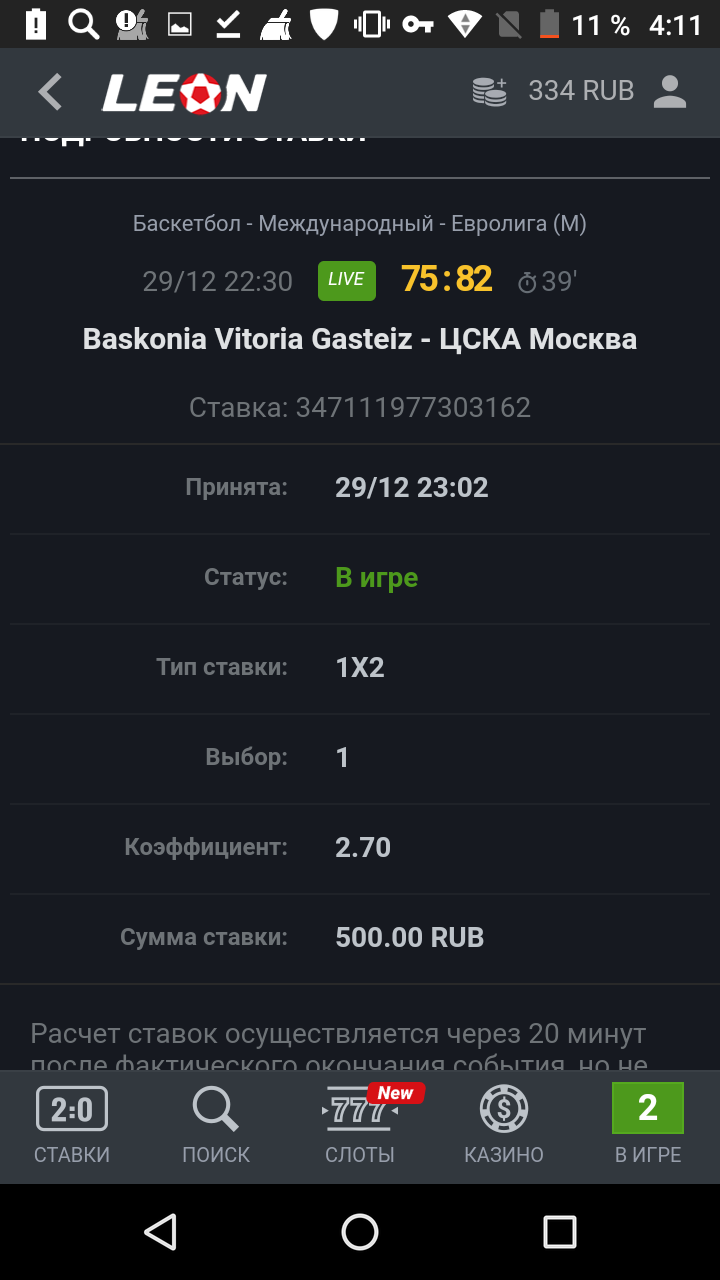Switch to the Ставки tab
720x1280 pixels.
pyautogui.click(x=72, y=1126)
